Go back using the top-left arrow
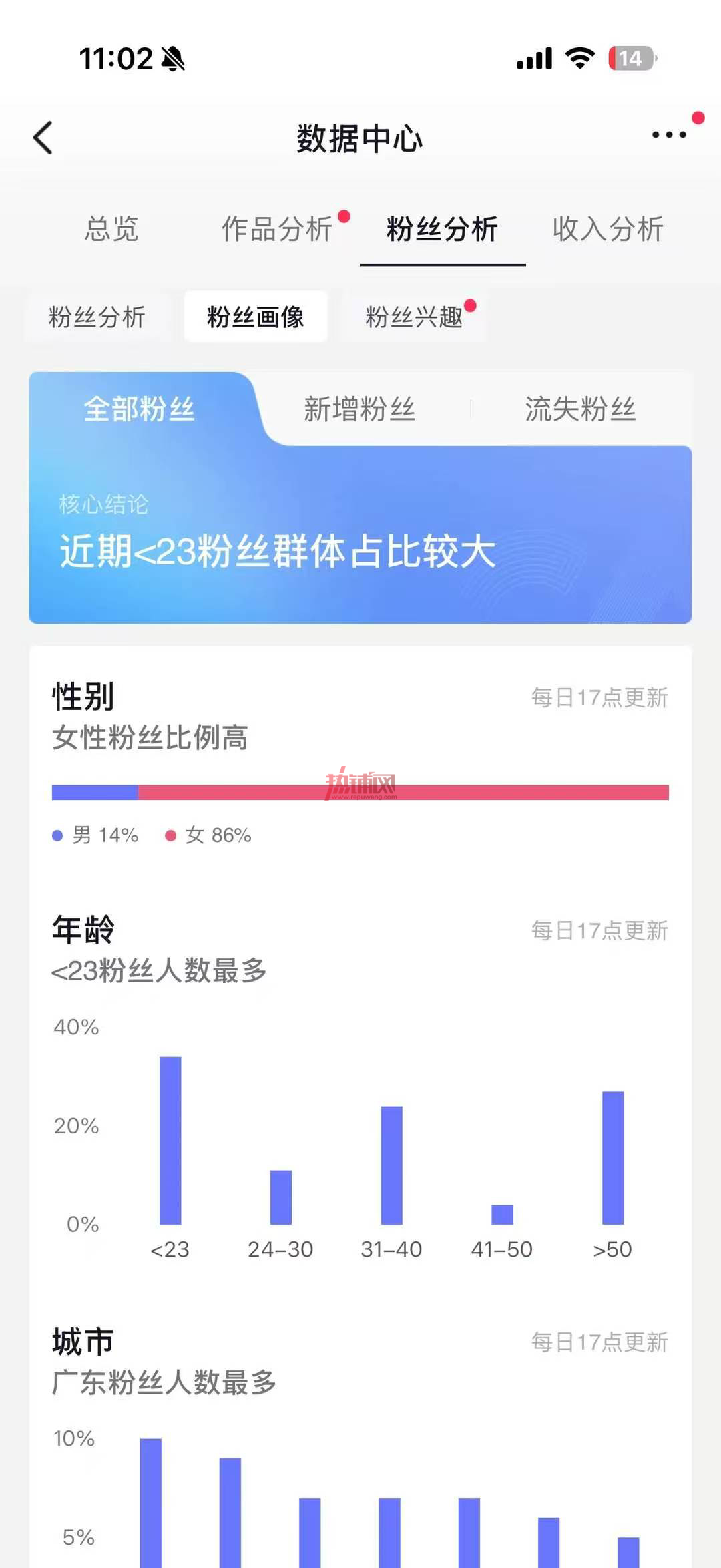721x1568 pixels. pos(43,138)
